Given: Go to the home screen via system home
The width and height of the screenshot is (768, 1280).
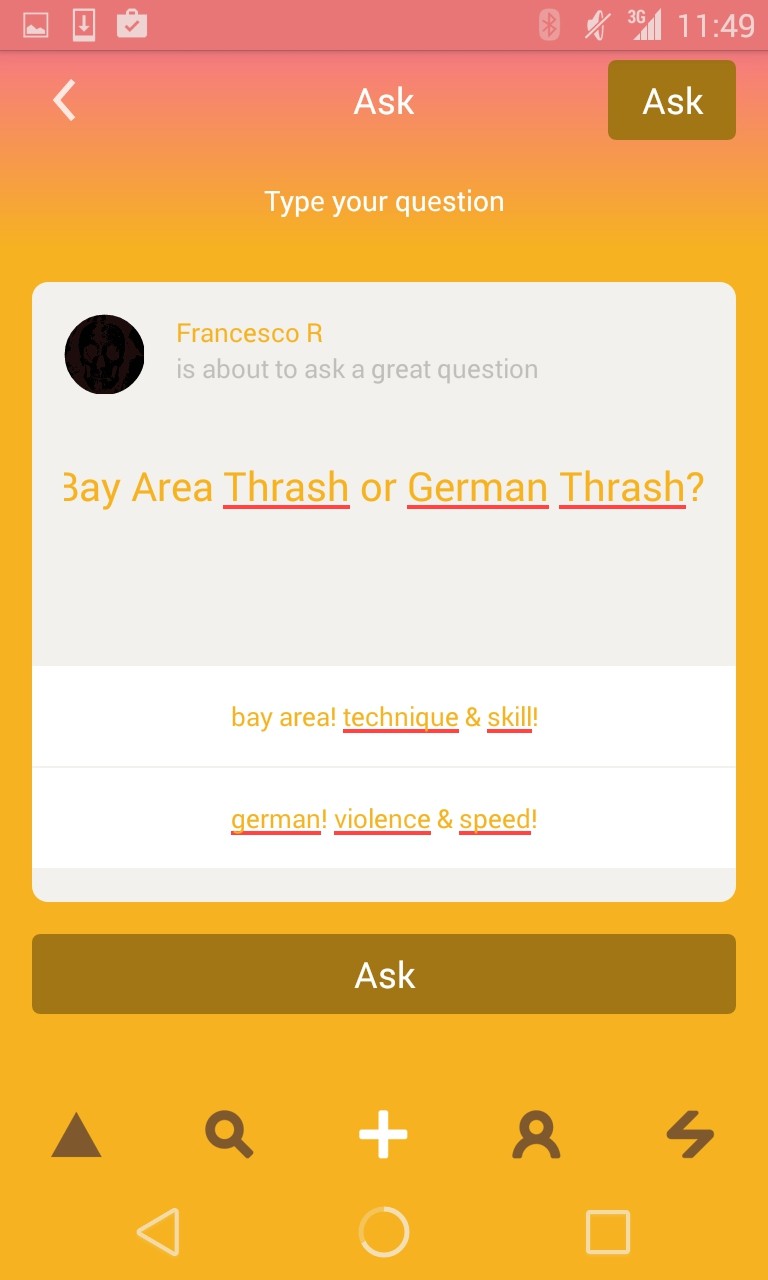Looking at the screenshot, I should (x=384, y=1232).
